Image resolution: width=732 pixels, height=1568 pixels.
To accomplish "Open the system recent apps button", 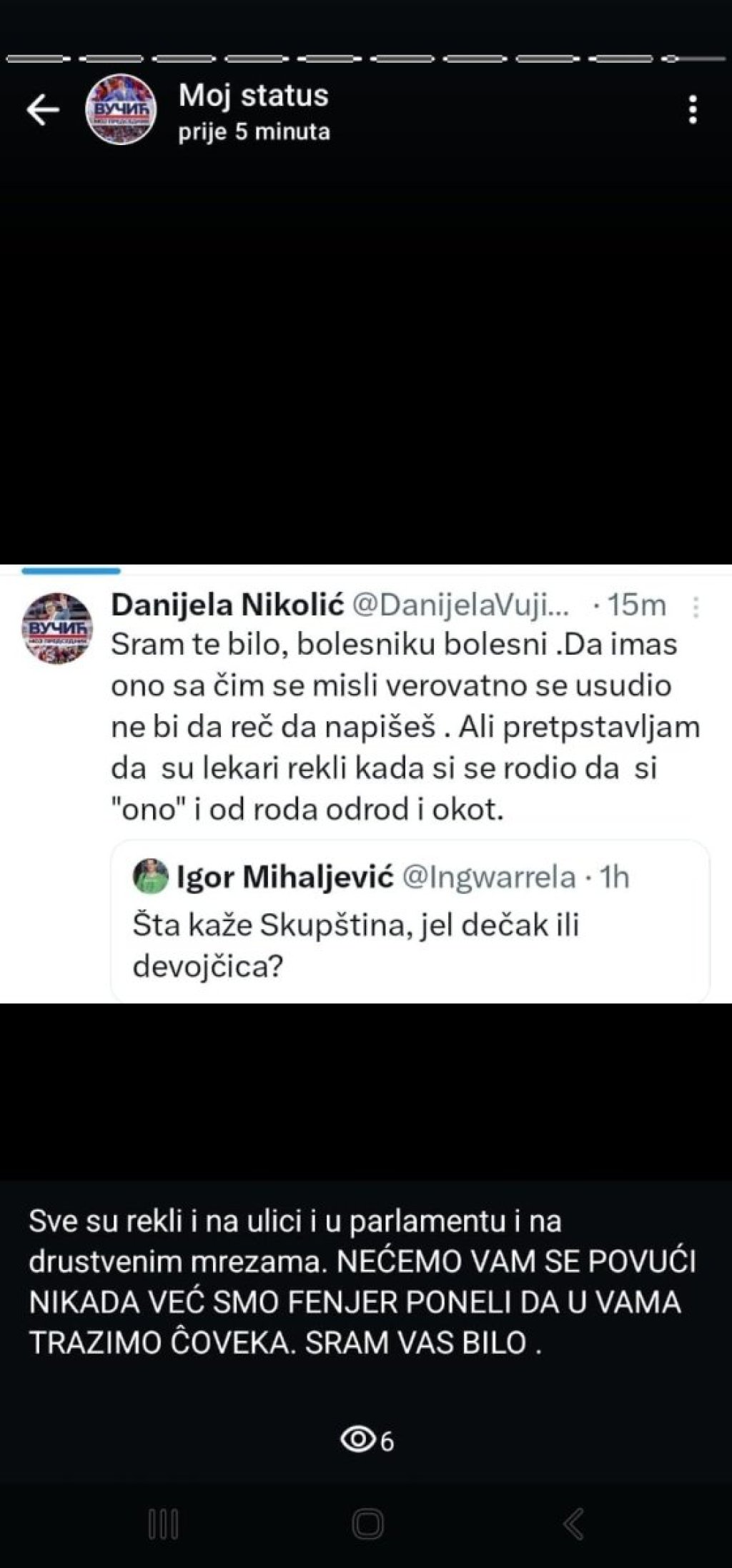I will (x=163, y=1524).
